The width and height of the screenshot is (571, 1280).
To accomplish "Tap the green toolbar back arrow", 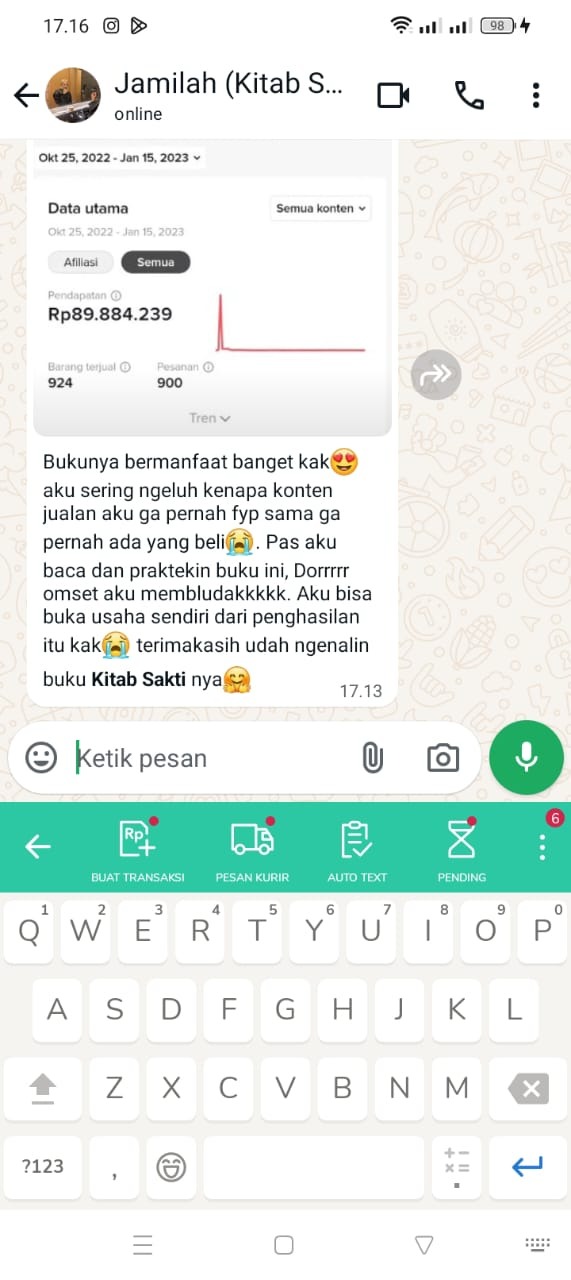I will (37, 847).
